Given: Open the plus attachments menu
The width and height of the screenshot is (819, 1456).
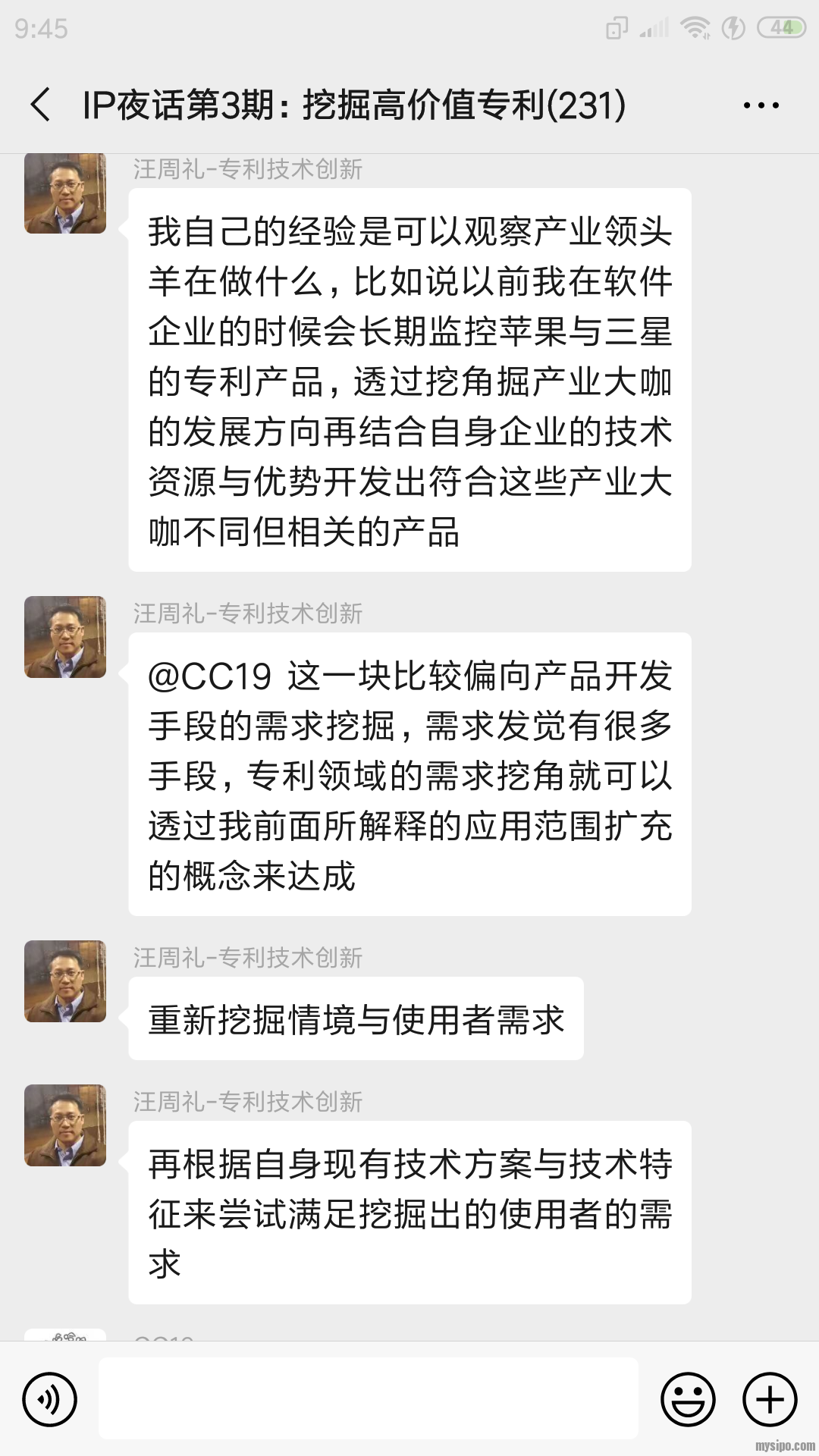Looking at the screenshot, I should (770, 1399).
